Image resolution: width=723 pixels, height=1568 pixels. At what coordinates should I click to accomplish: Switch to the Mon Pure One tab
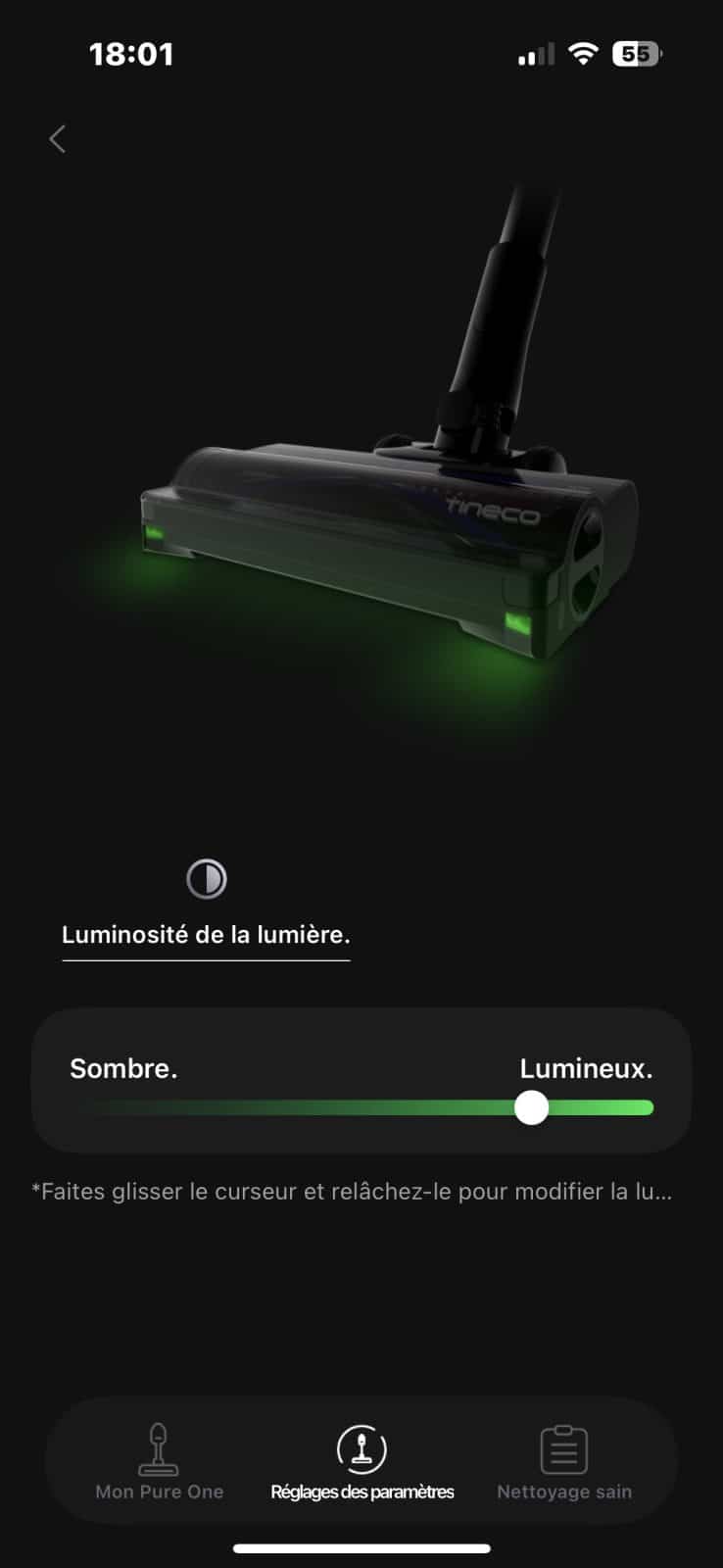(x=159, y=1462)
